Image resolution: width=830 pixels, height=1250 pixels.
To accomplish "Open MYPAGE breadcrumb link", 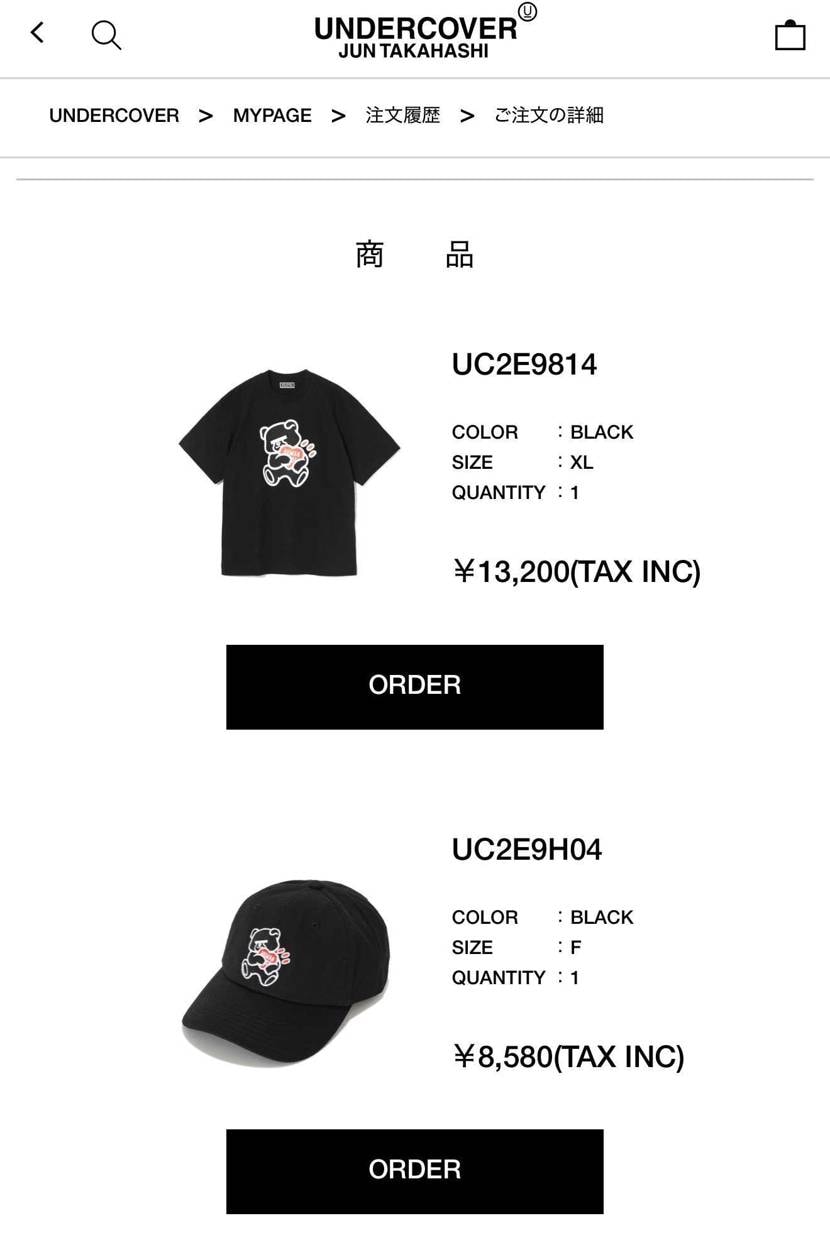I will click(272, 116).
